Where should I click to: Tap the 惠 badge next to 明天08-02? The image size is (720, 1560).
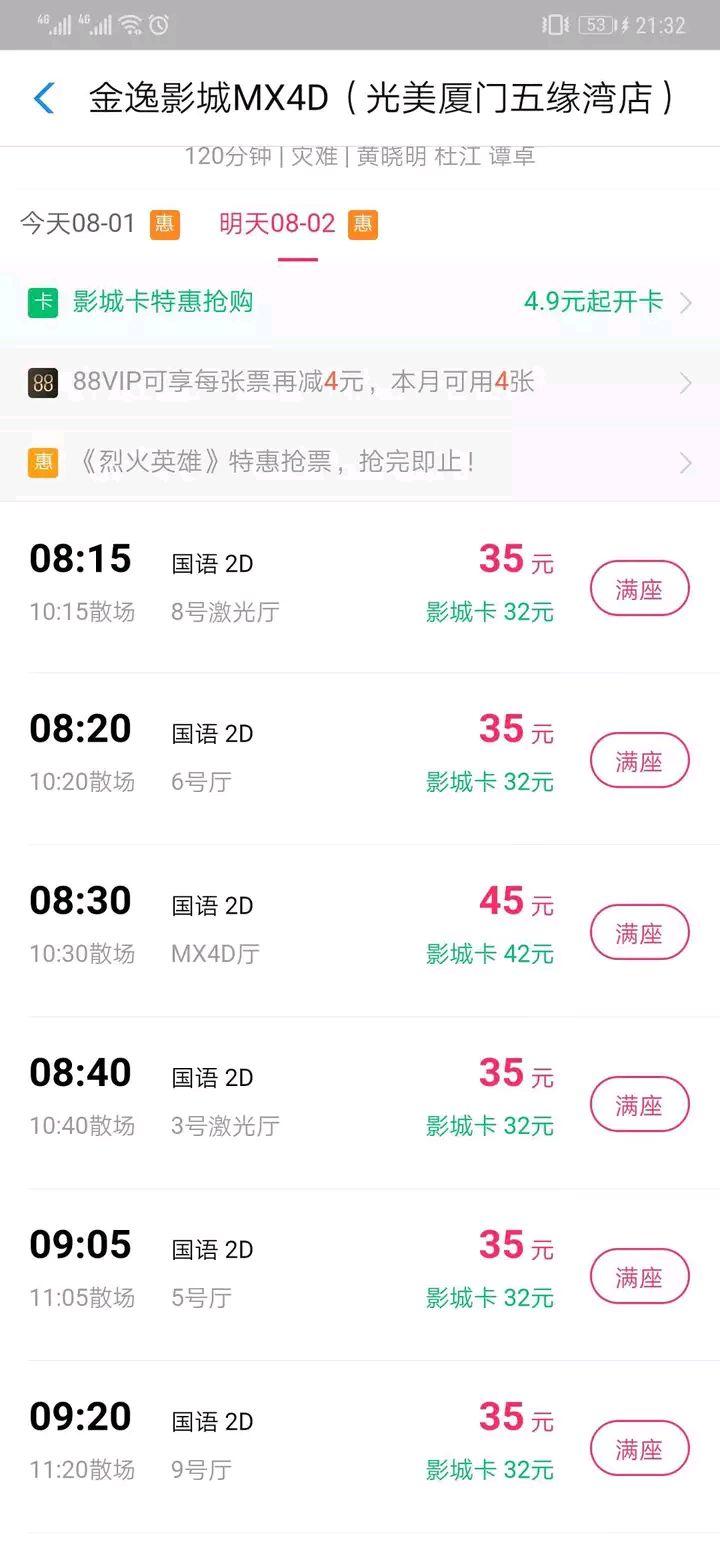click(x=362, y=224)
